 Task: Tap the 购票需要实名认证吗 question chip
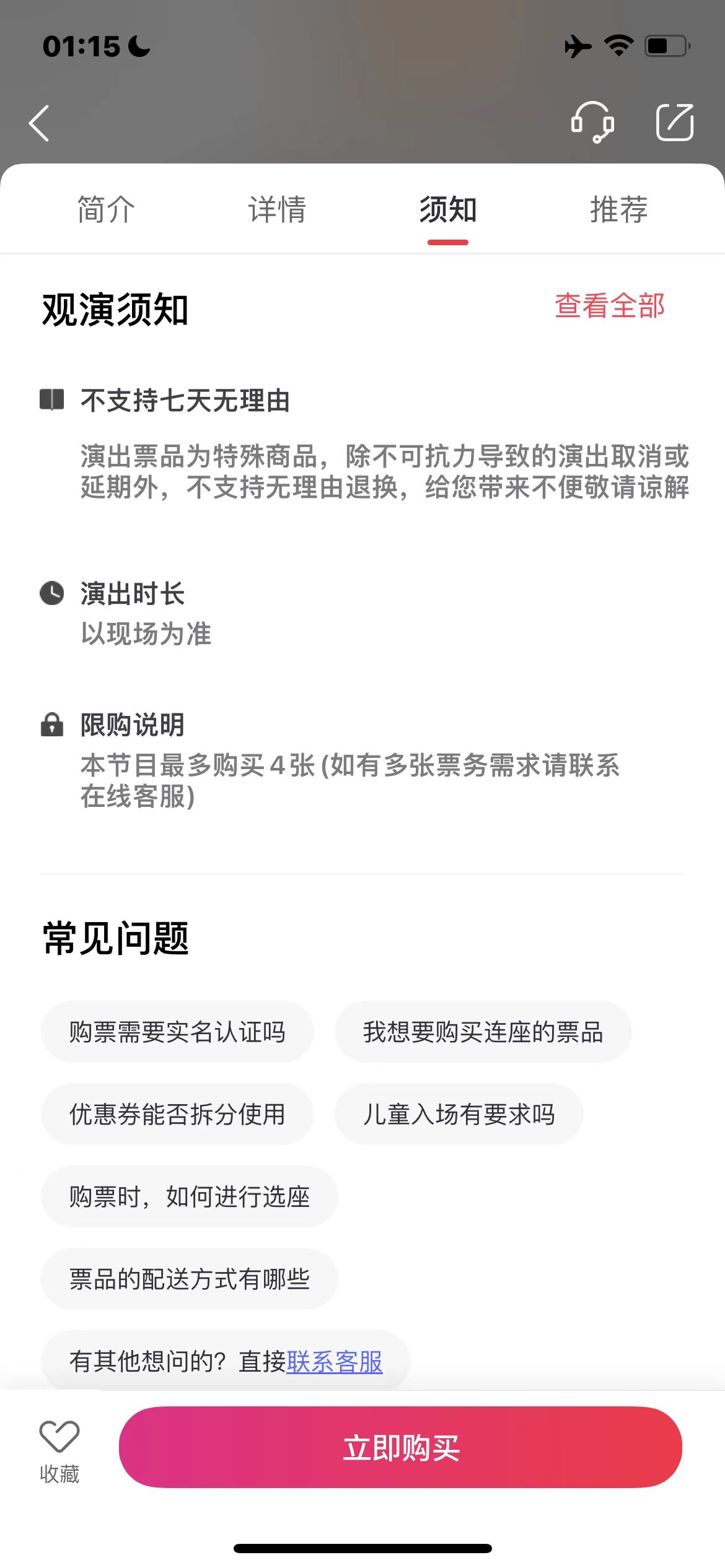click(x=177, y=1032)
